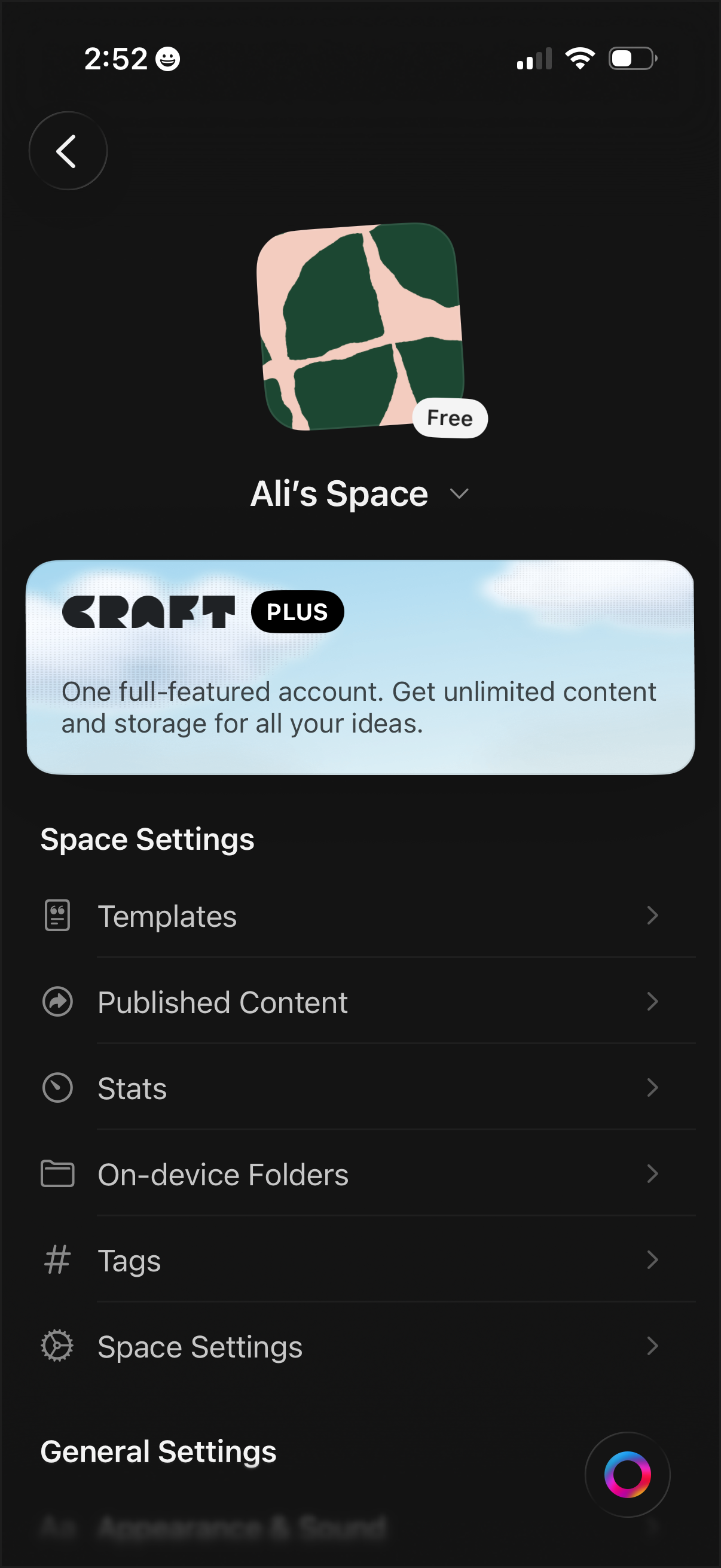Click the chevron on the Templates row

click(653, 915)
